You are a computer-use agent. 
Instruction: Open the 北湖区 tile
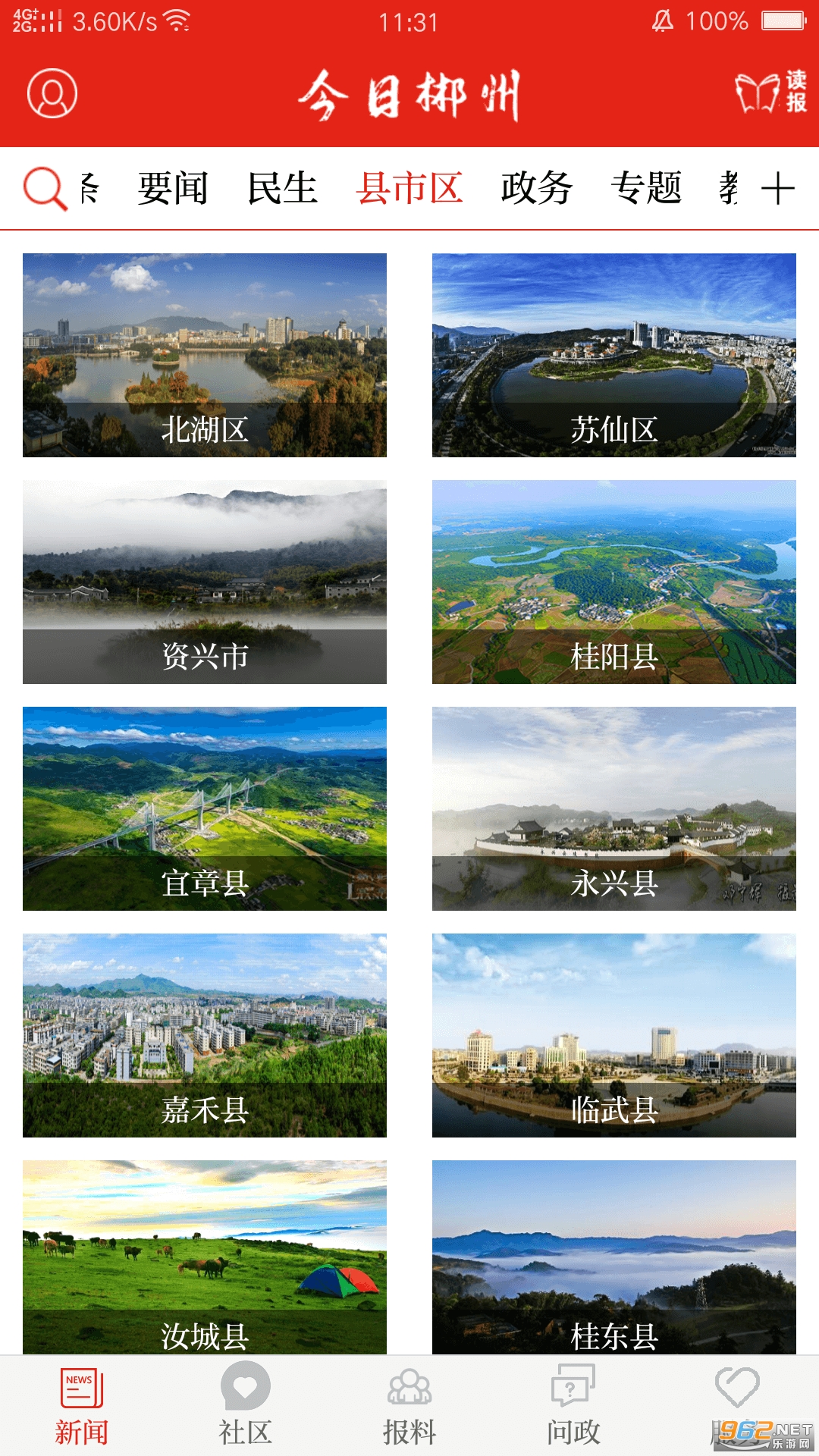205,355
